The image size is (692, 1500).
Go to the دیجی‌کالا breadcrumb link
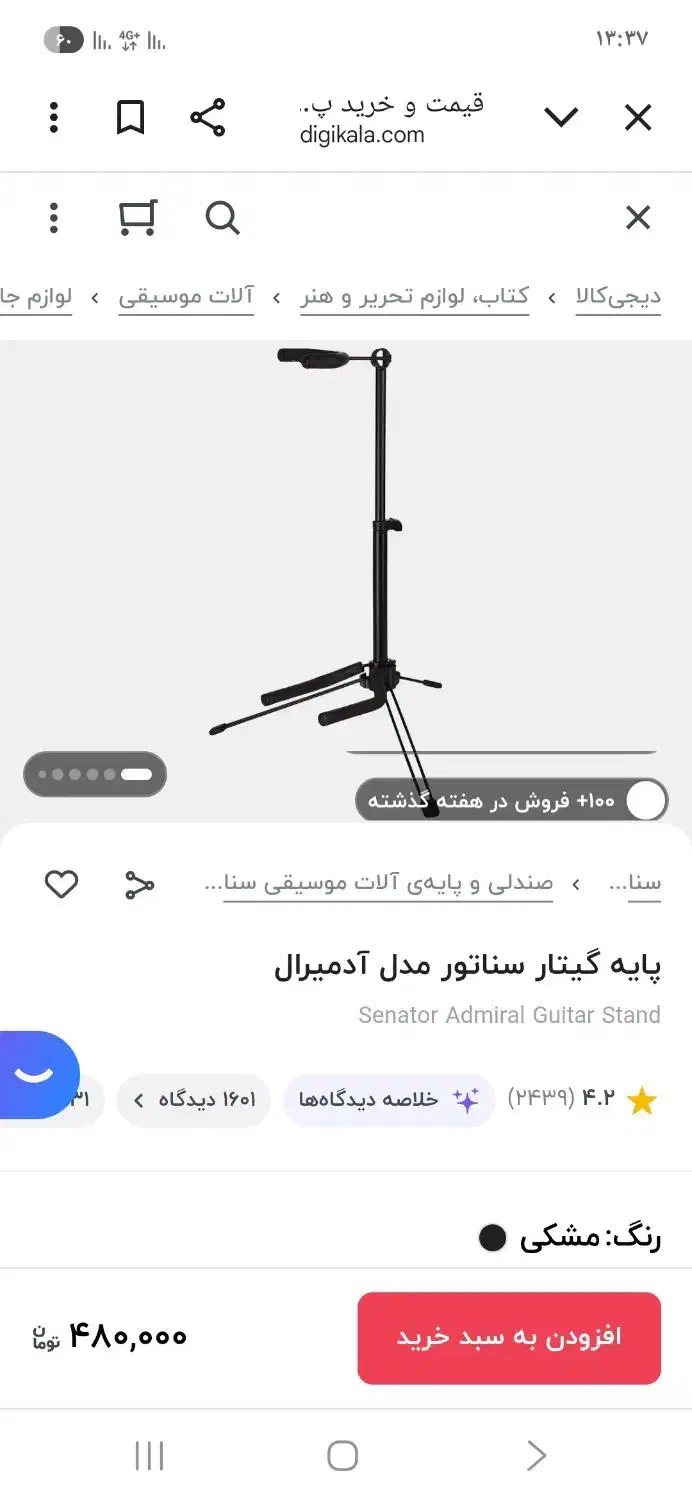point(618,297)
